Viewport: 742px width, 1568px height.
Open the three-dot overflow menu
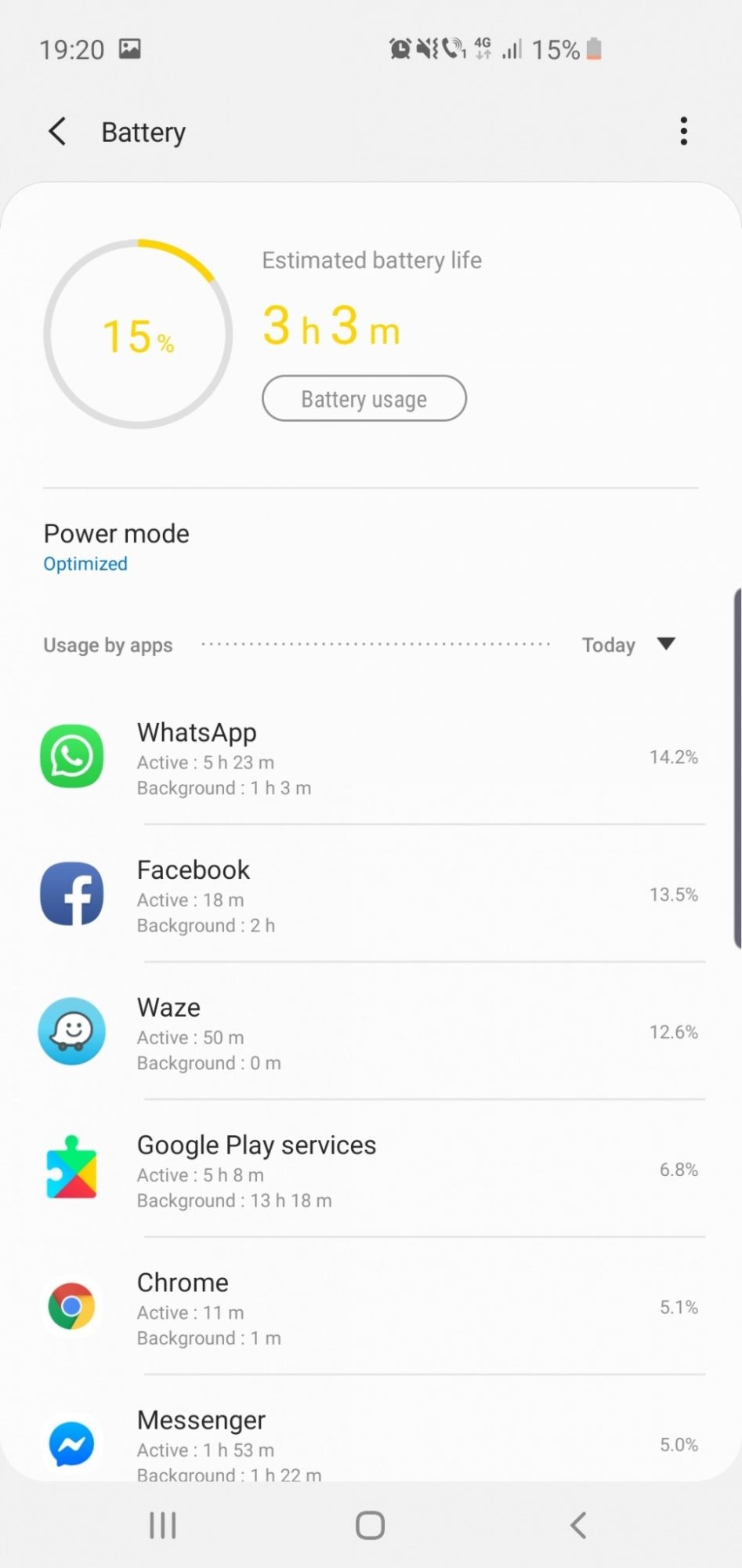tap(683, 131)
